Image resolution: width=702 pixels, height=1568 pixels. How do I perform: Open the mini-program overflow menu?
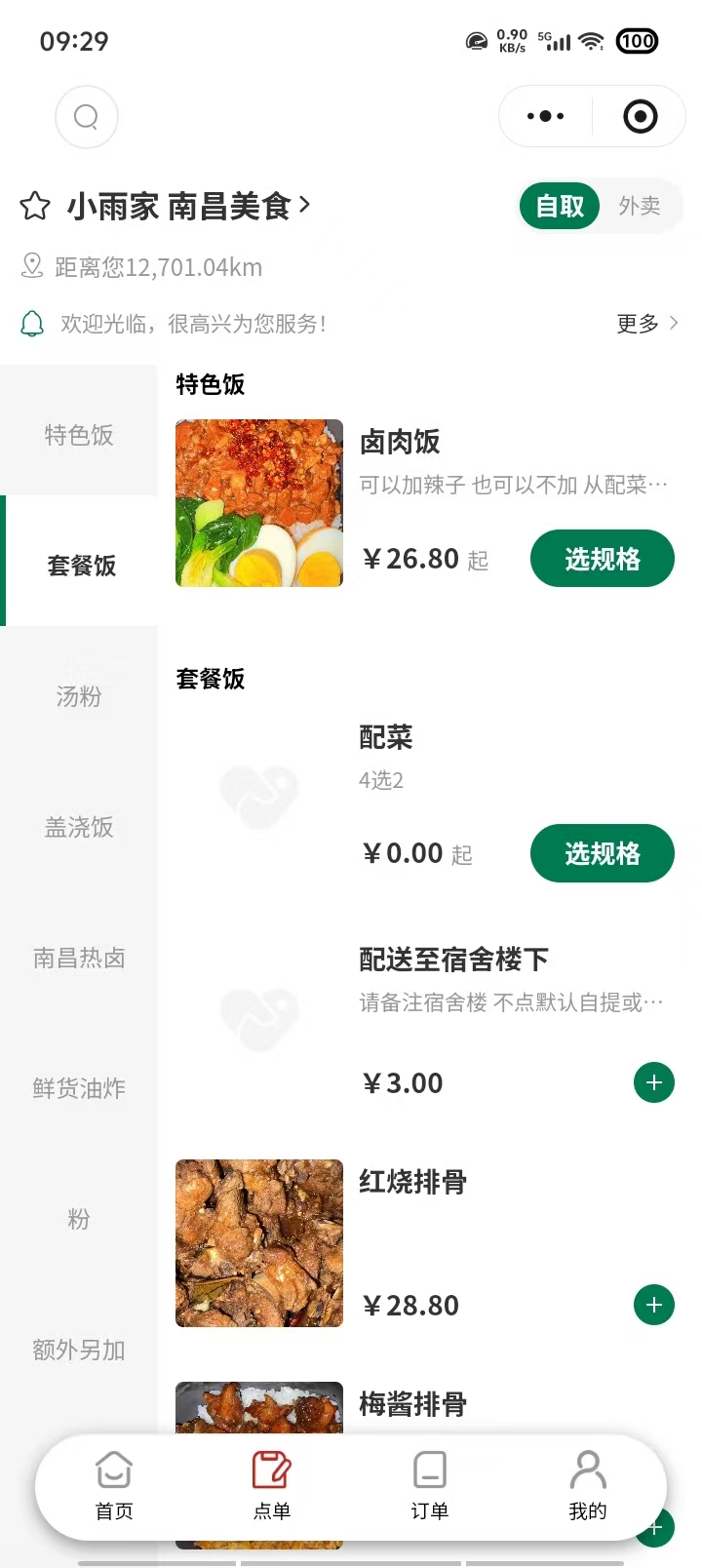(x=545, y=117)
